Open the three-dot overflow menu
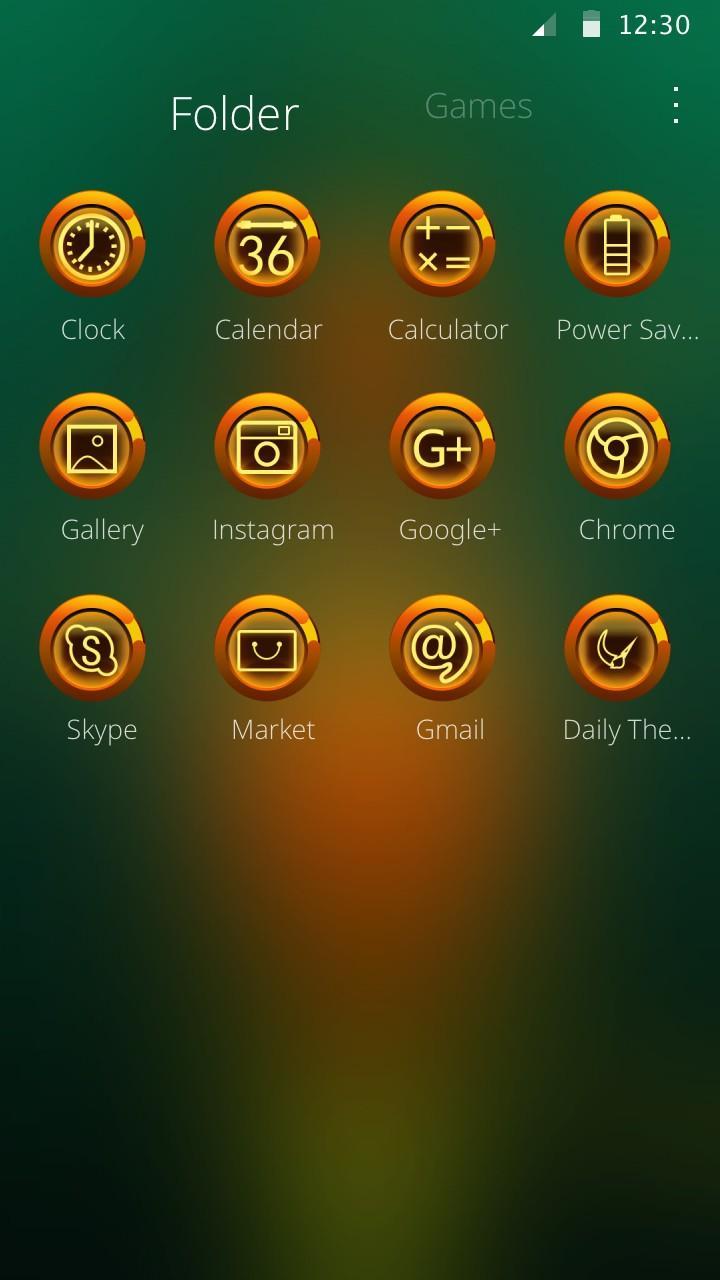720x1280 pixels. (x=676, y=105)
